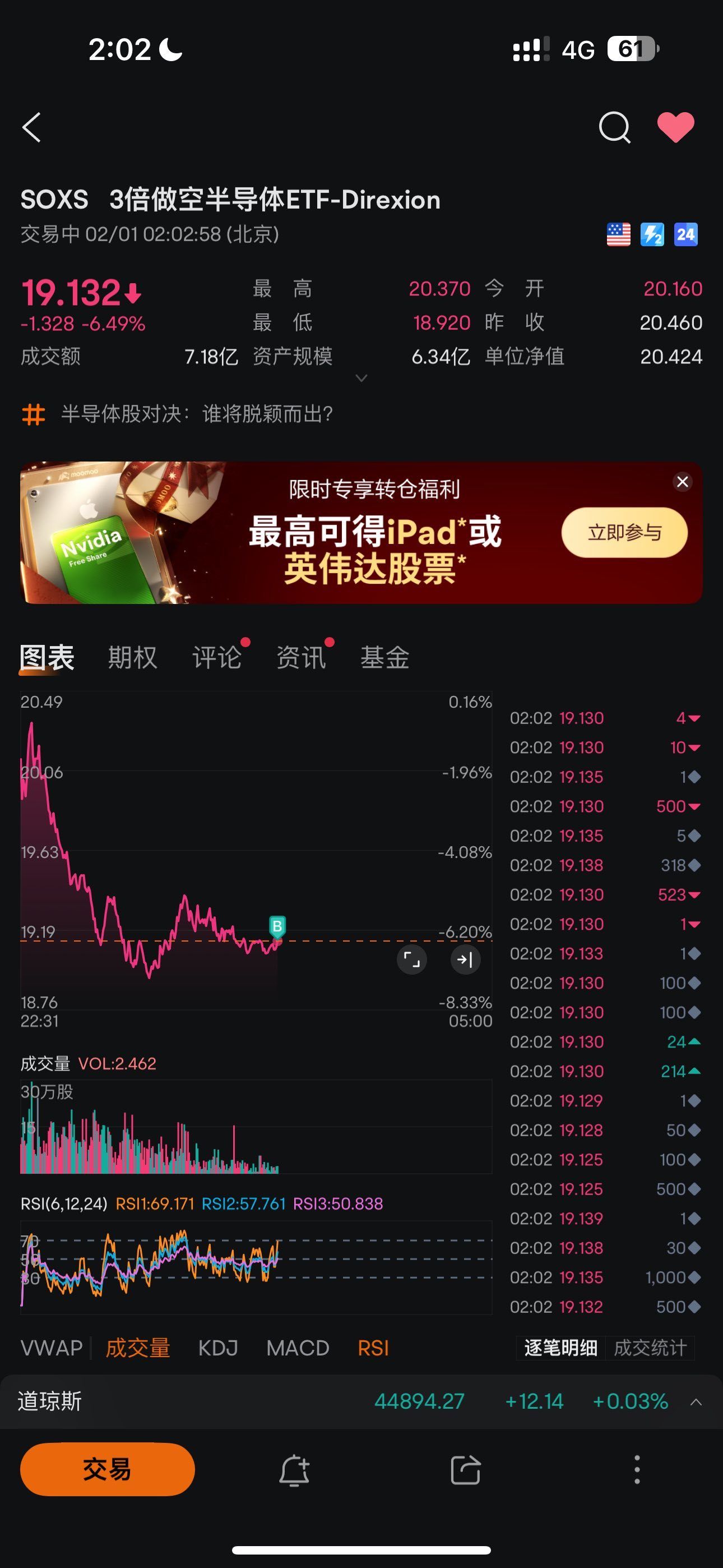Show the MACD indicator
Screen dimensions: 723x1568
point(298,1348)
